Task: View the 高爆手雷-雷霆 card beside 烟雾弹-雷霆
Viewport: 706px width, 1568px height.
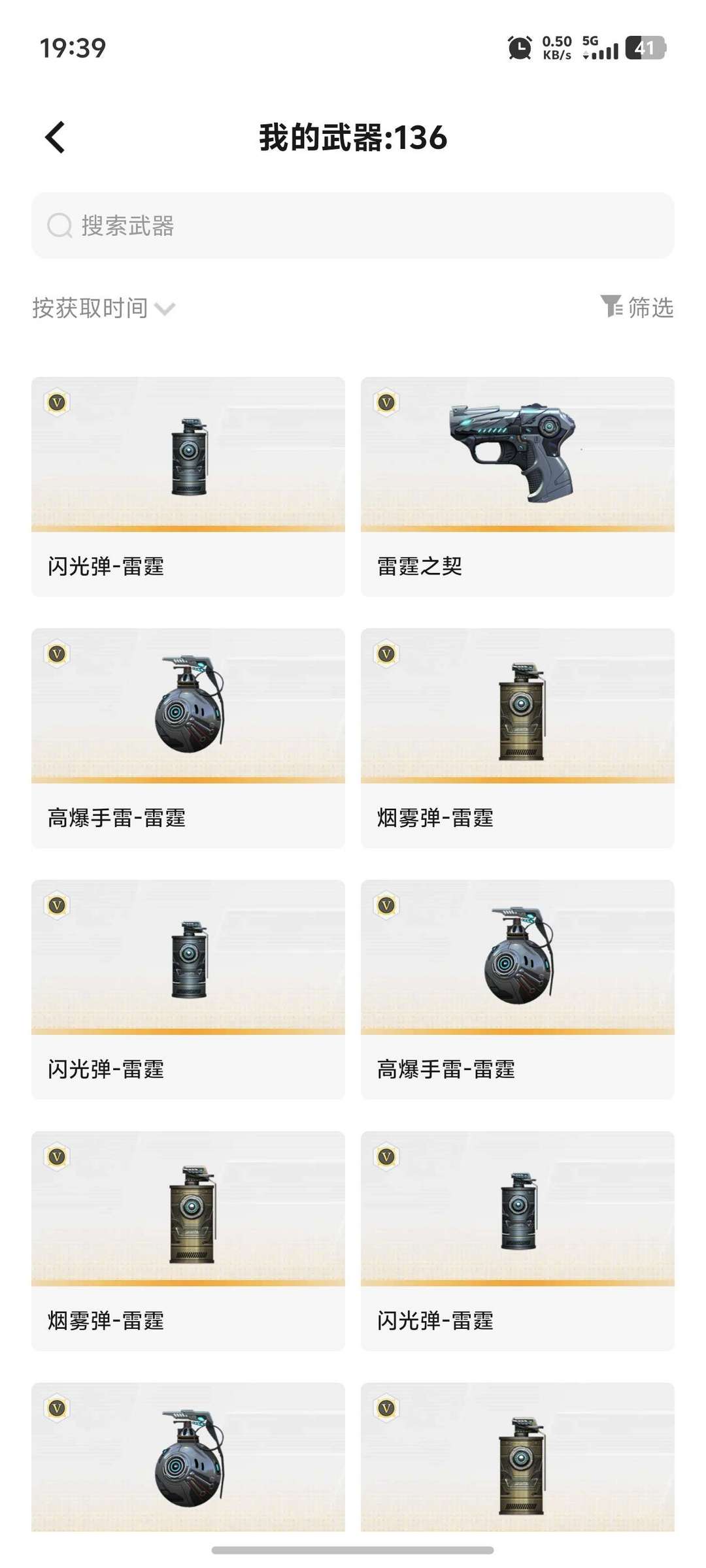Action: point(188,738)
